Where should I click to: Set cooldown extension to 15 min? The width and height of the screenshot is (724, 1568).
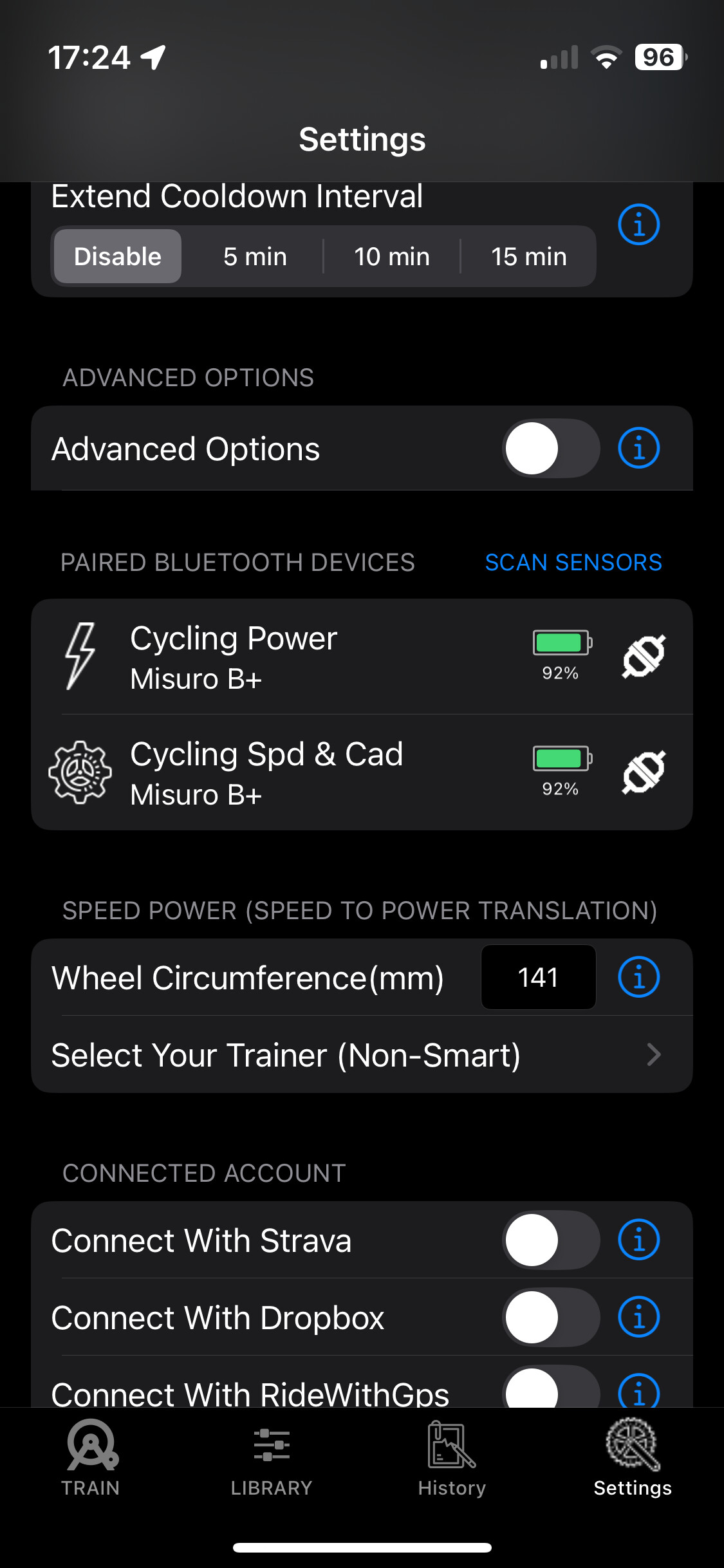point(529,256)
